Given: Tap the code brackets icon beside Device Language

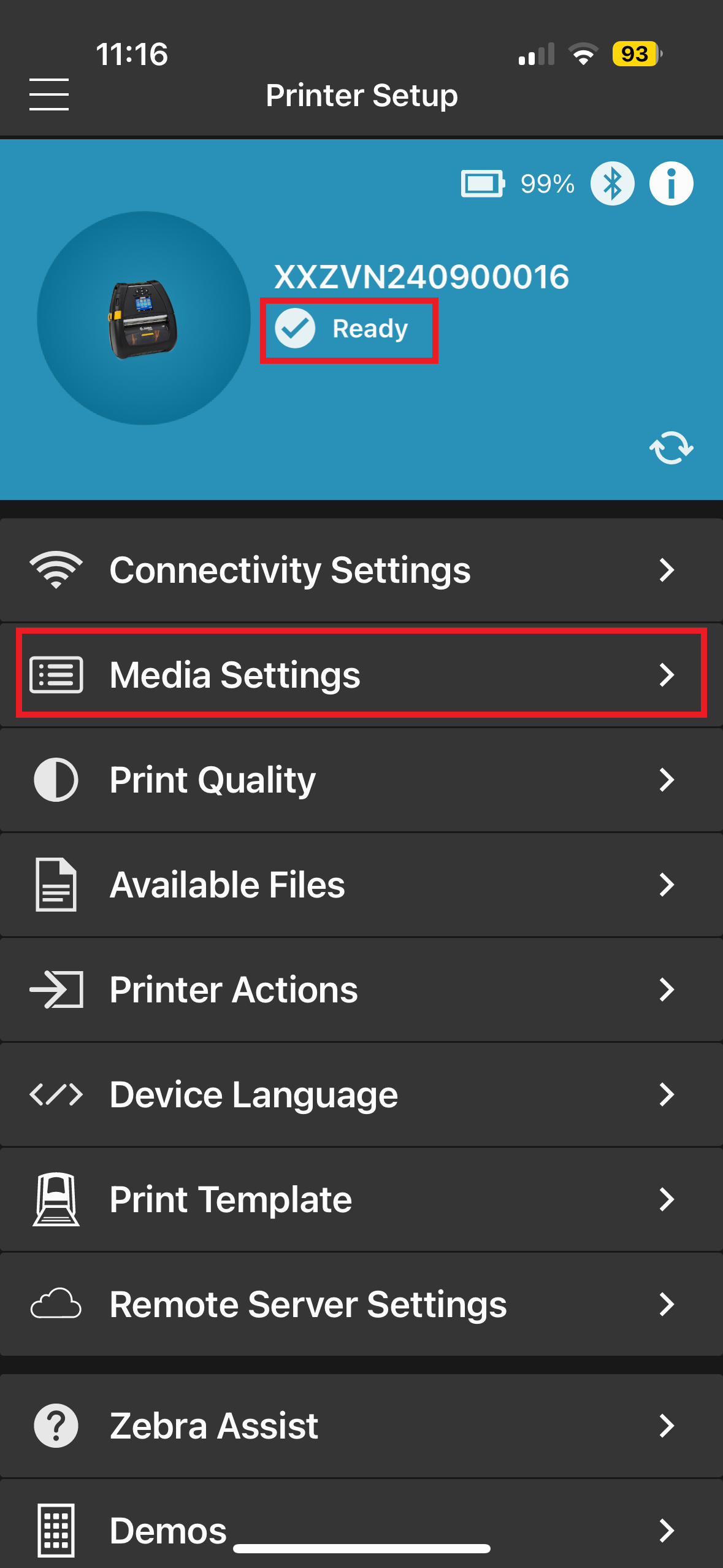Looking at the screenshot, I should point(56,1094).
